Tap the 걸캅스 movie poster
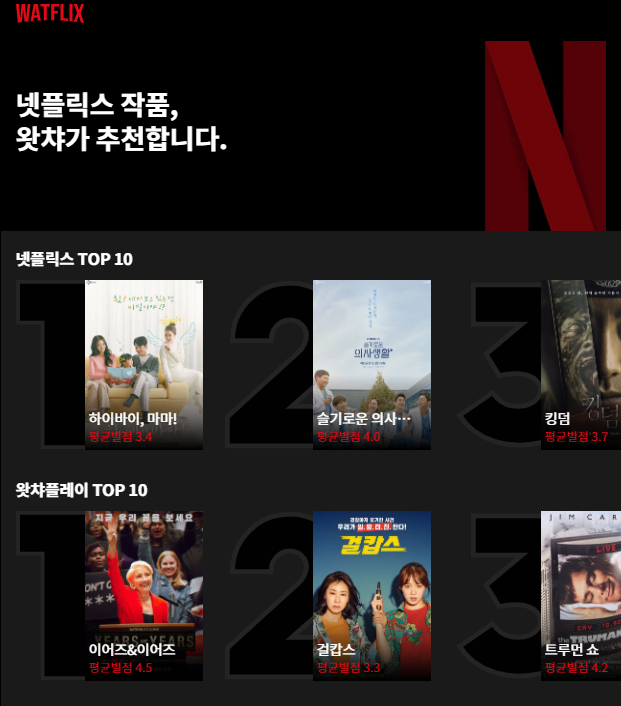The image size is (621, 706). pyautogui.click(x=372, y=595)
